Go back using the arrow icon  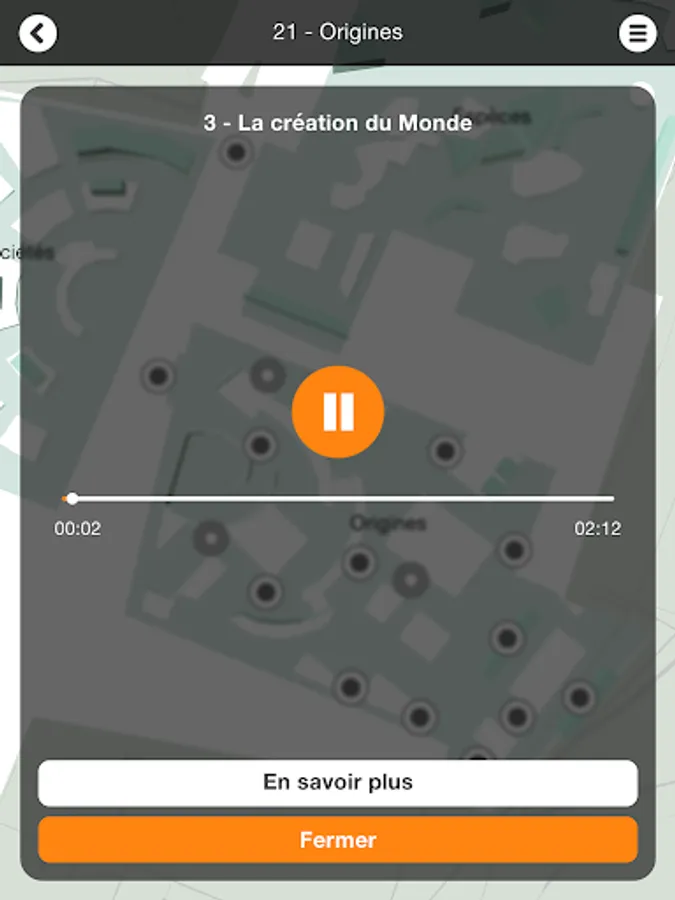click(x=38, y=33)
